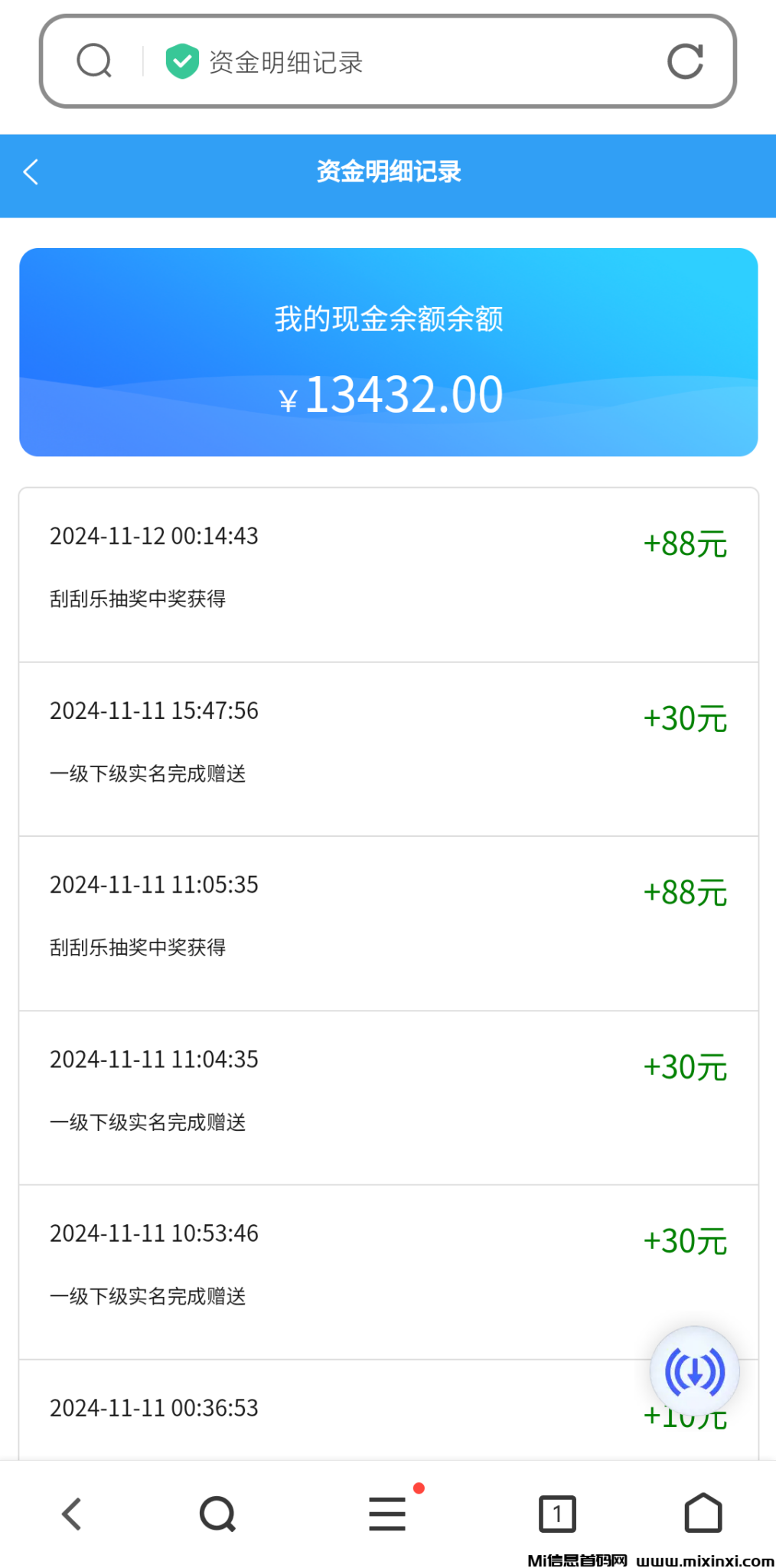Tap the floating download button

pos(694,1371)
